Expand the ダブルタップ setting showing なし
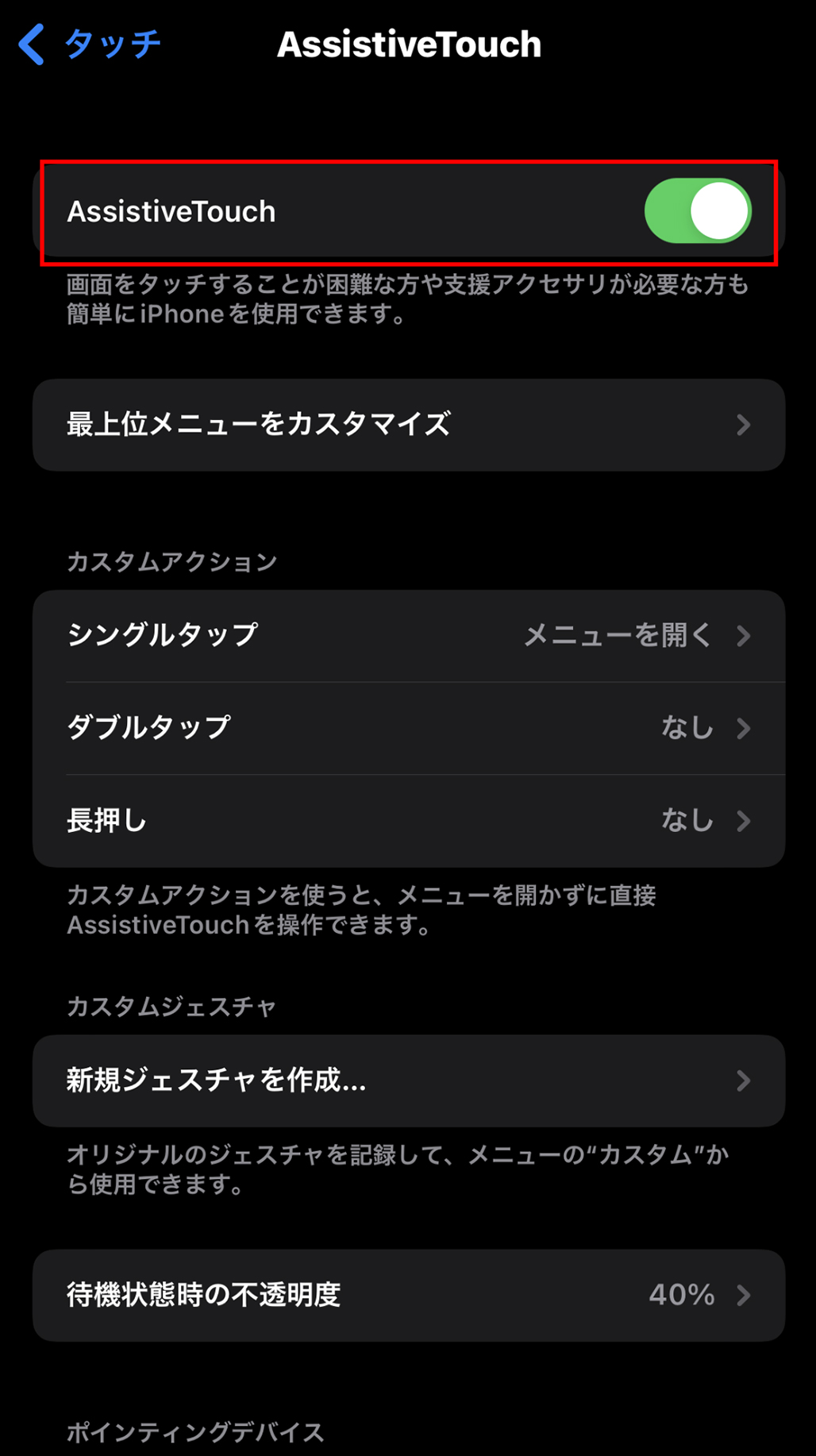Viewport: 816px width, 1456px height. pyautogui.click(x=408, y=728)
